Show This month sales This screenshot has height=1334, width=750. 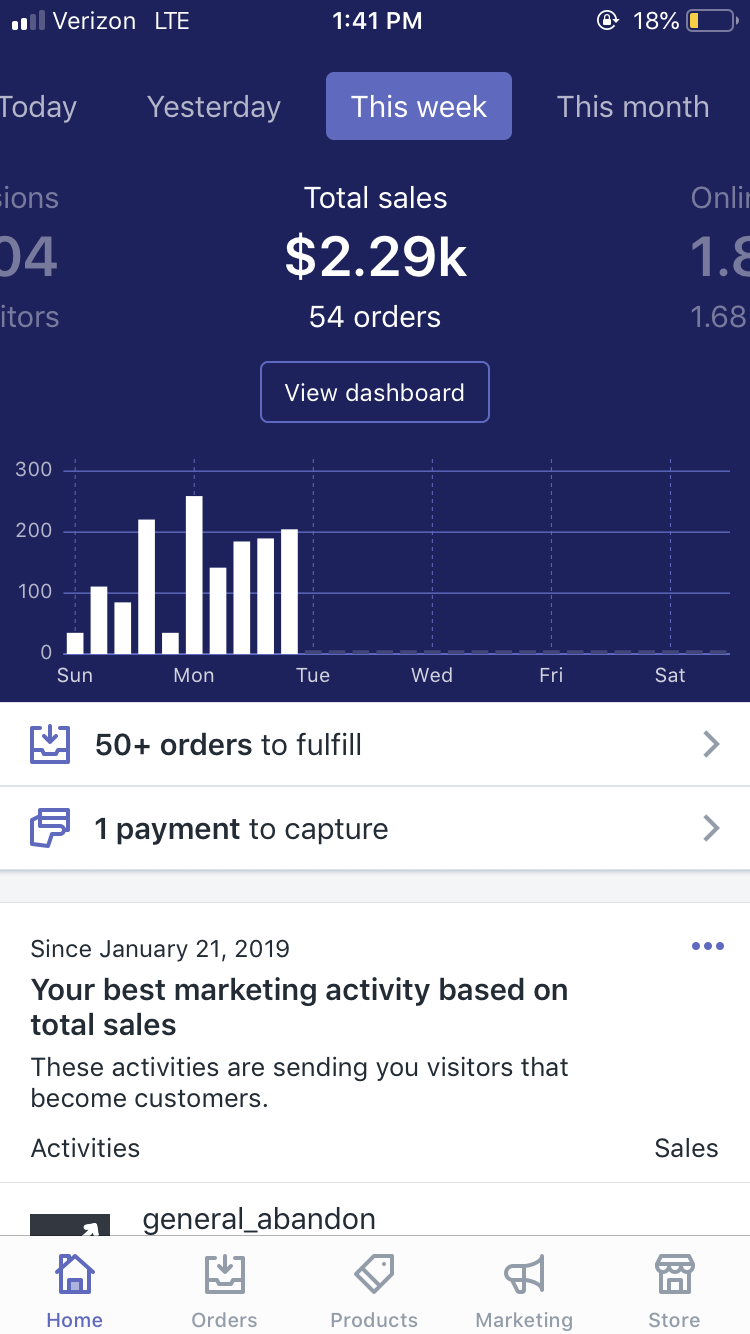(633, 107)
